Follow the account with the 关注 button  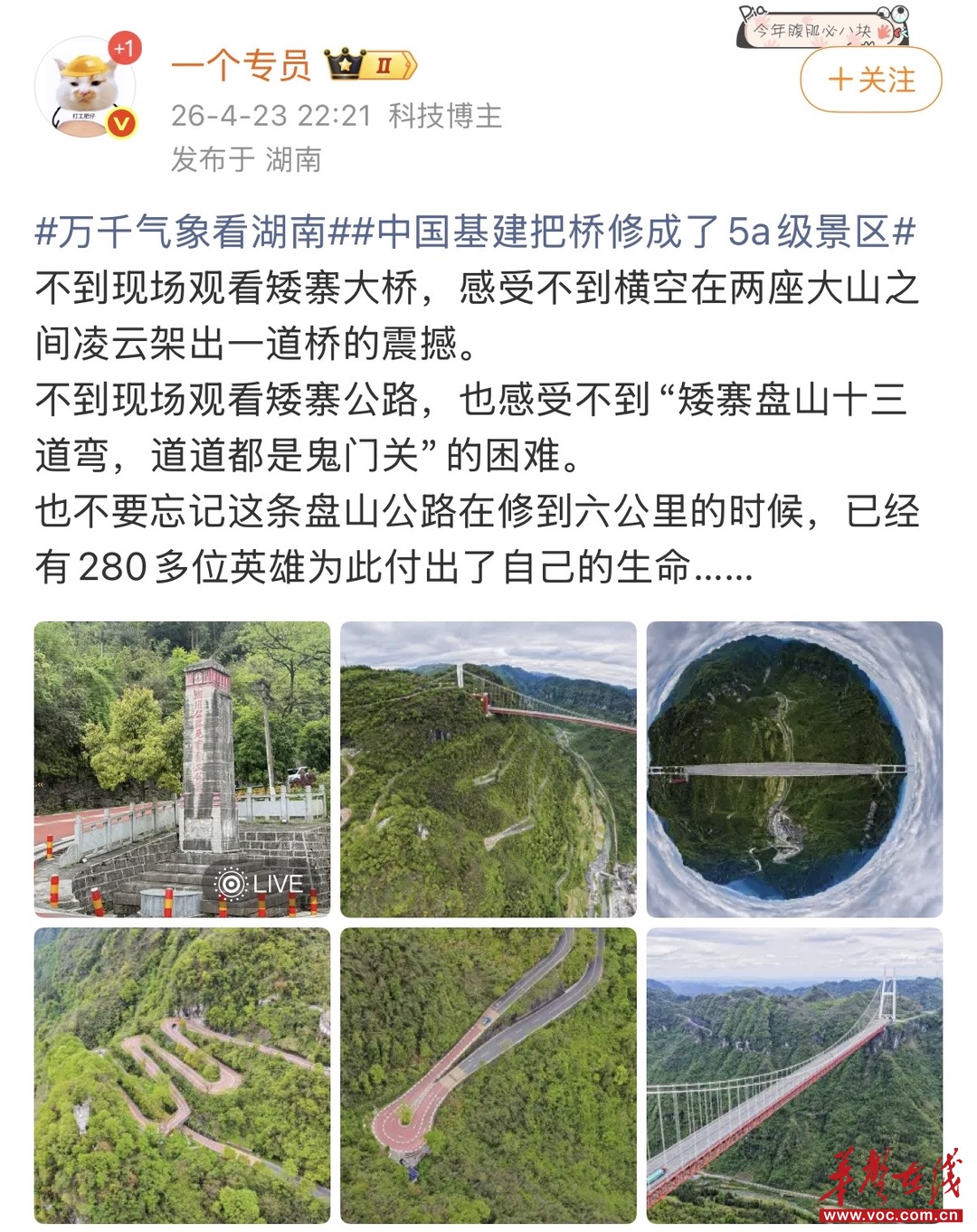870,80
